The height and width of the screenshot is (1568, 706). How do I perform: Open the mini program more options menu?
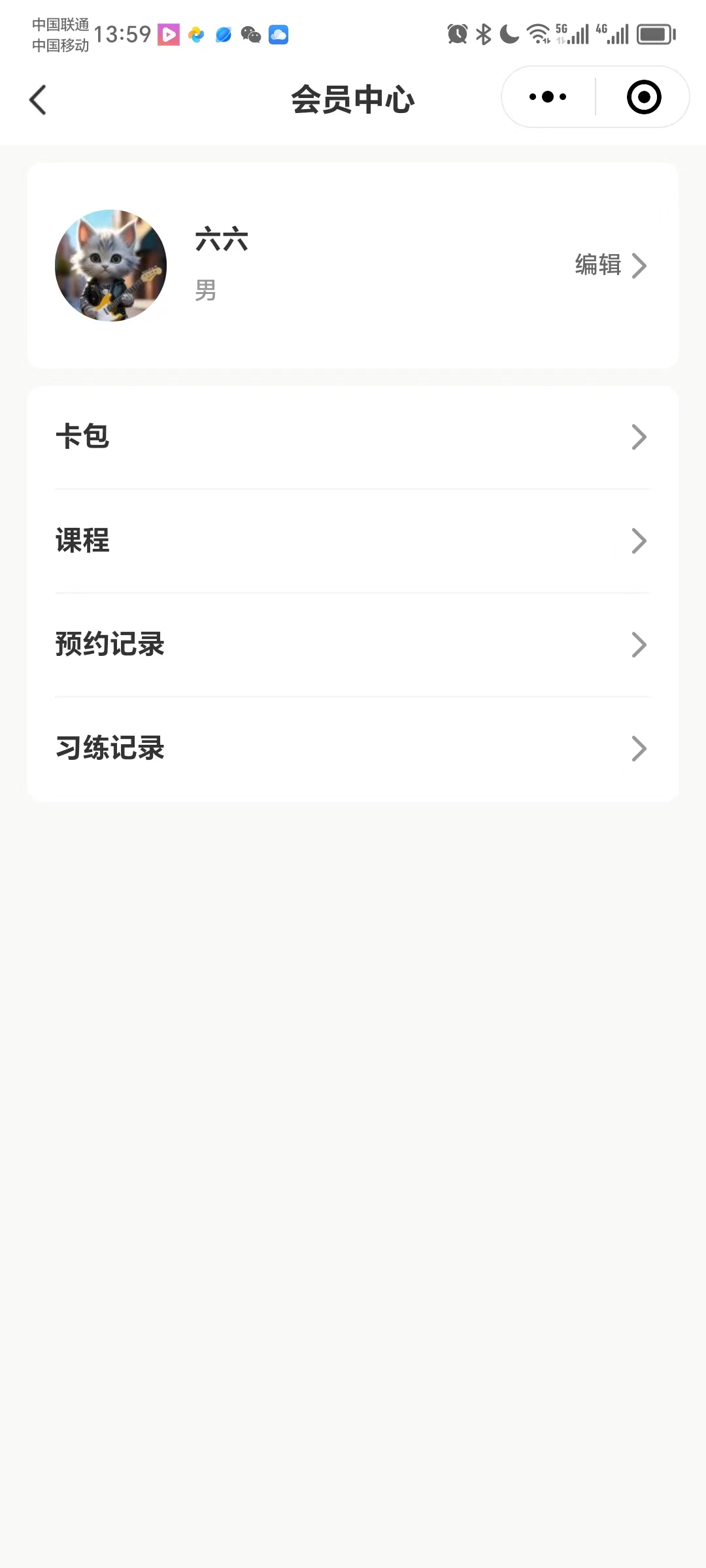(x=548, y=97)
